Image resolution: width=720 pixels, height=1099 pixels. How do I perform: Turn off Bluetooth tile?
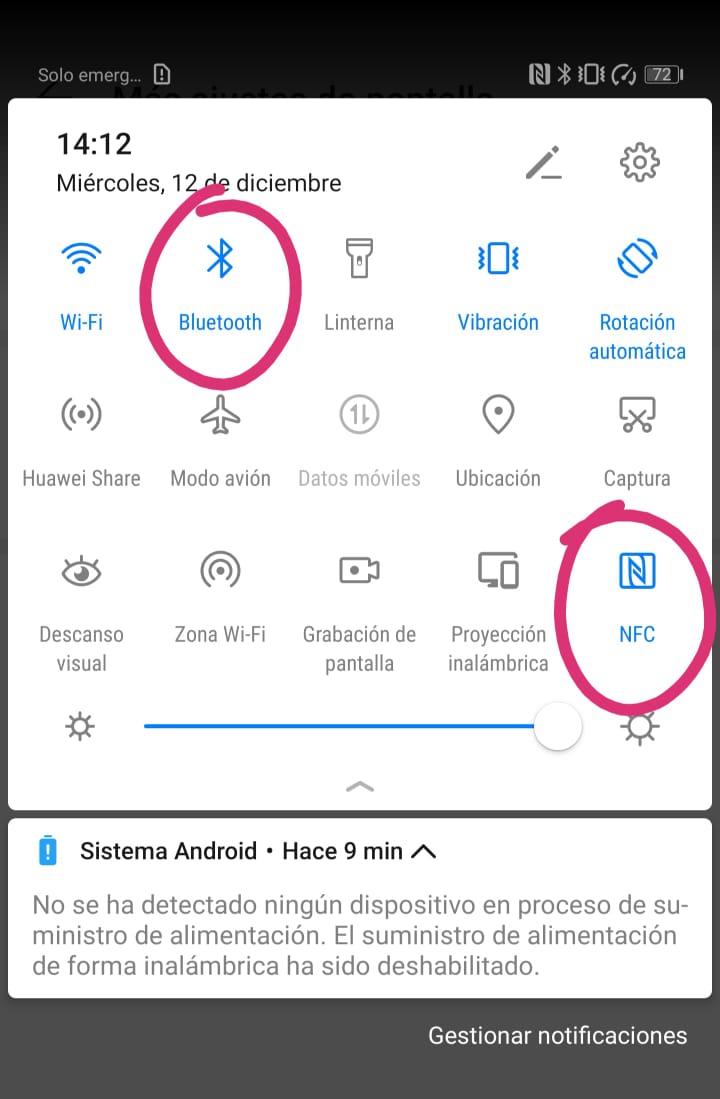pos(219,260)
